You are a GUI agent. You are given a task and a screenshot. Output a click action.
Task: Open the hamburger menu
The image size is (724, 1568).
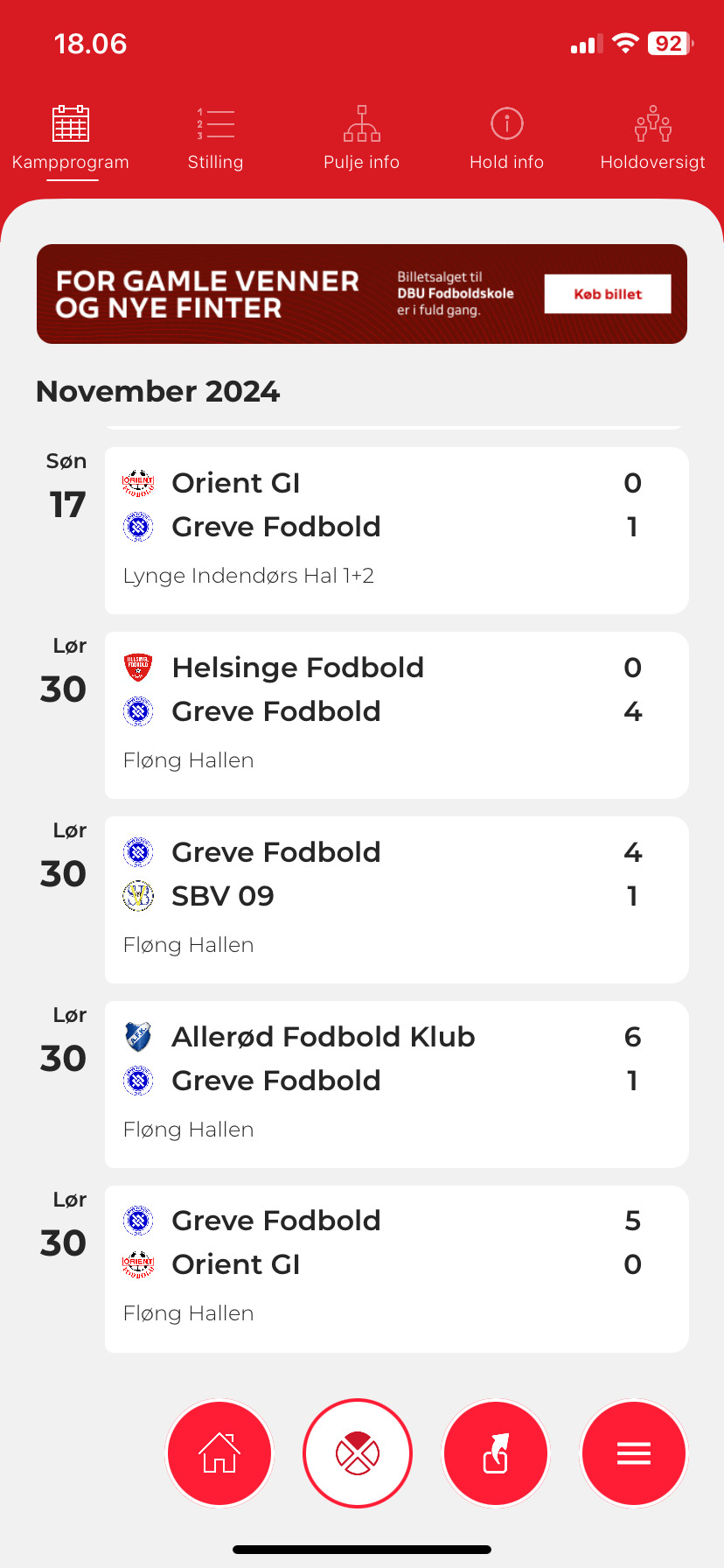tap(634, 1453)
